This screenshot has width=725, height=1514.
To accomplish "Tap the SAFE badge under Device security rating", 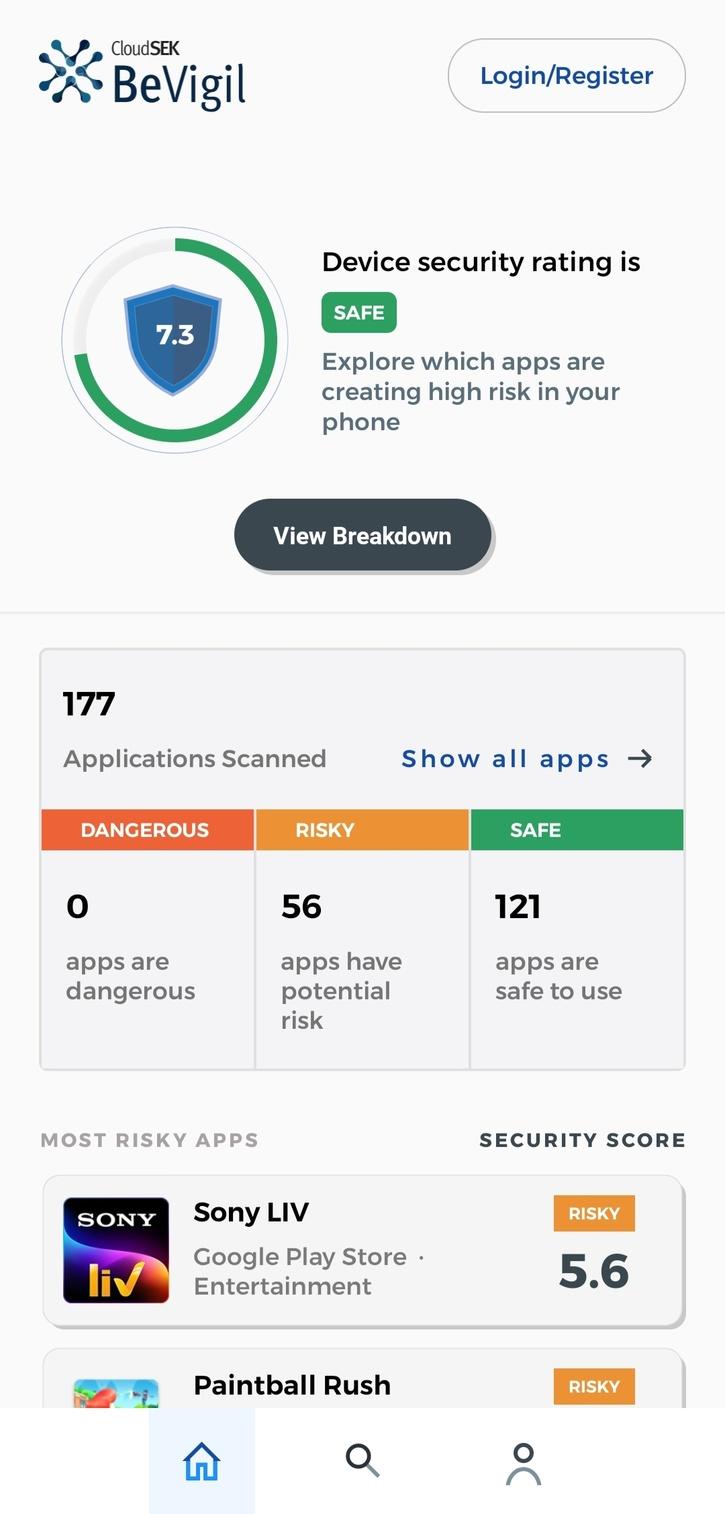I will (358, 312).
